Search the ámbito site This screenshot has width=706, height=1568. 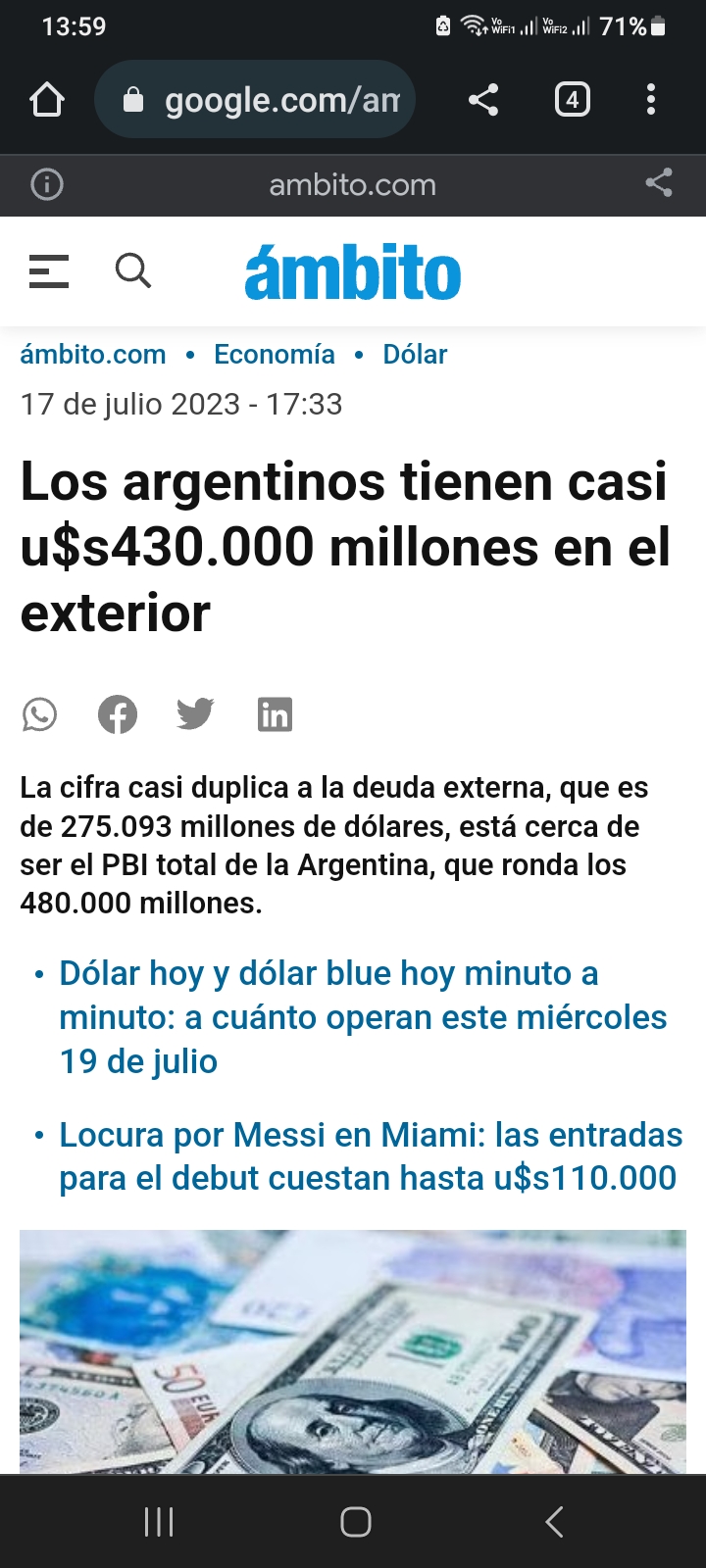(x=133, y=269)
